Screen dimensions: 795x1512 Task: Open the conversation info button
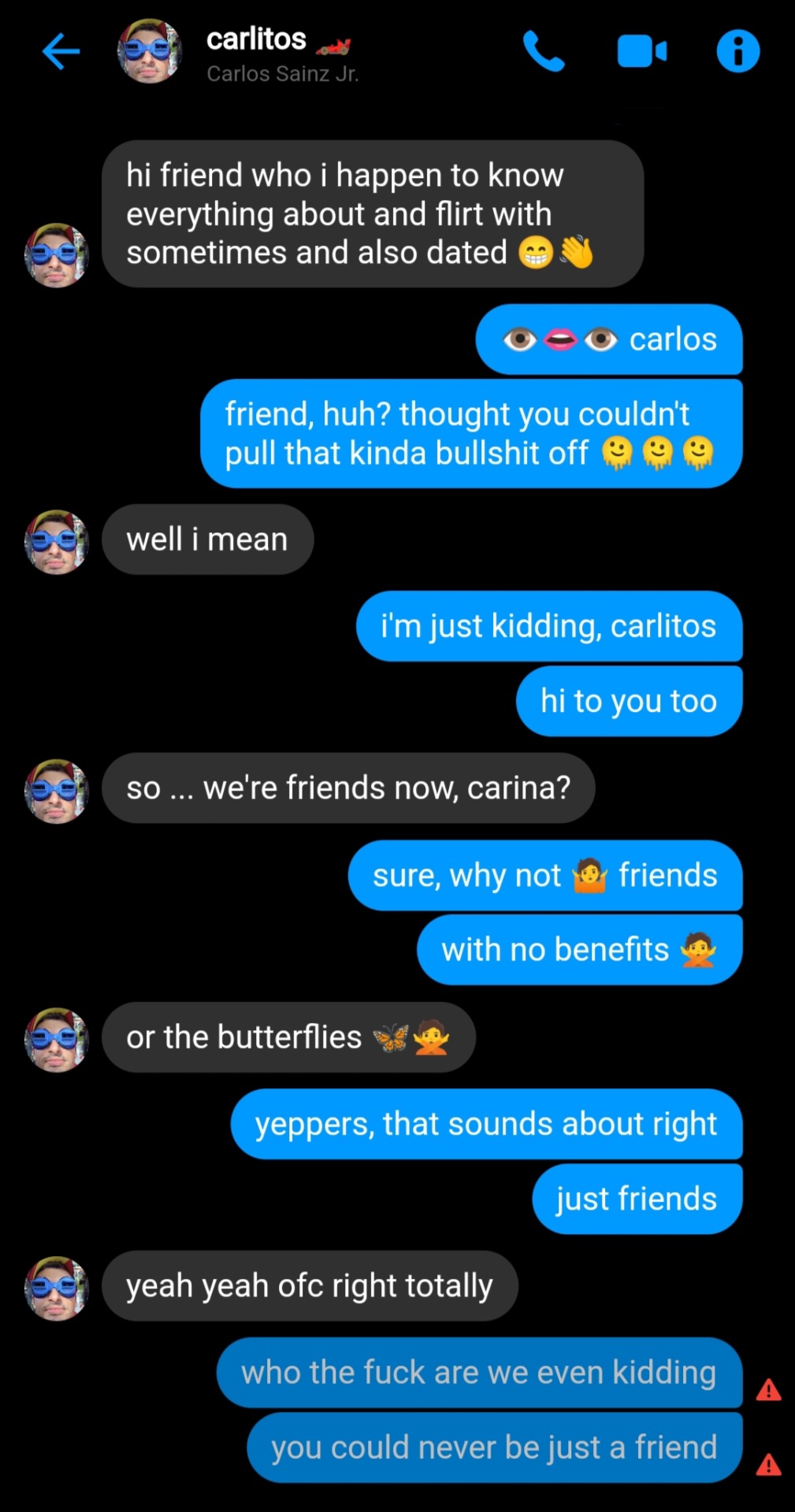click(x=737, y=52)
